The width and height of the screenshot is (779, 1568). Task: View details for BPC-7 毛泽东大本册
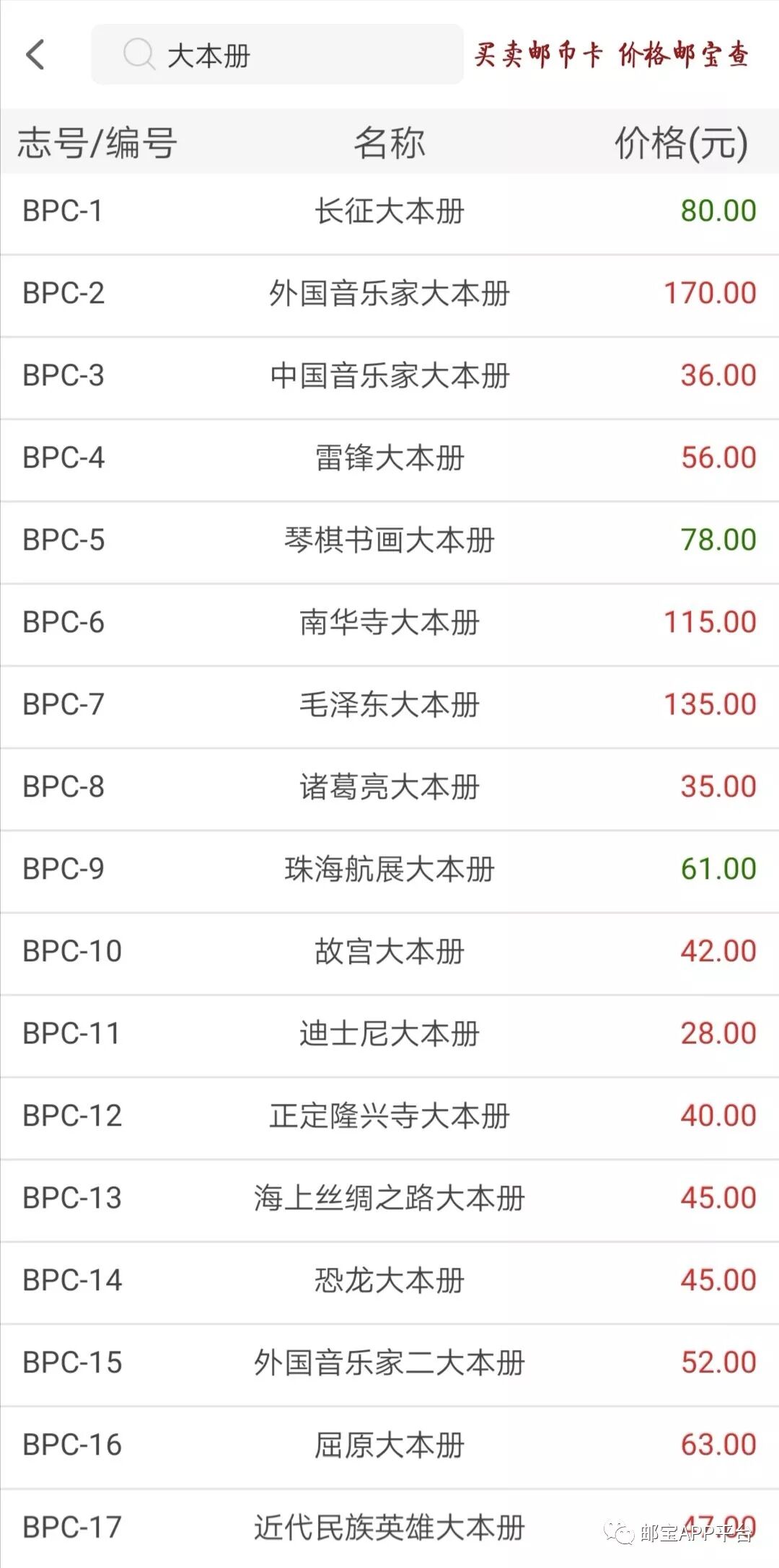[389, 706]
